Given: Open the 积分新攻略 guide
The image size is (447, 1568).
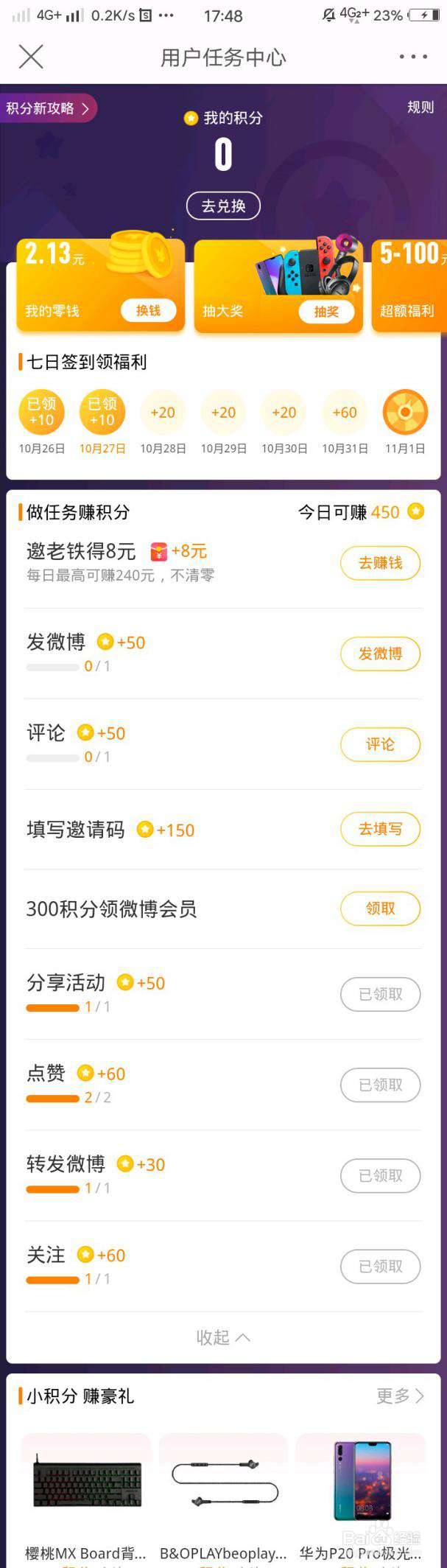Looking at the screenshot, I should click(x=48, y=109).
